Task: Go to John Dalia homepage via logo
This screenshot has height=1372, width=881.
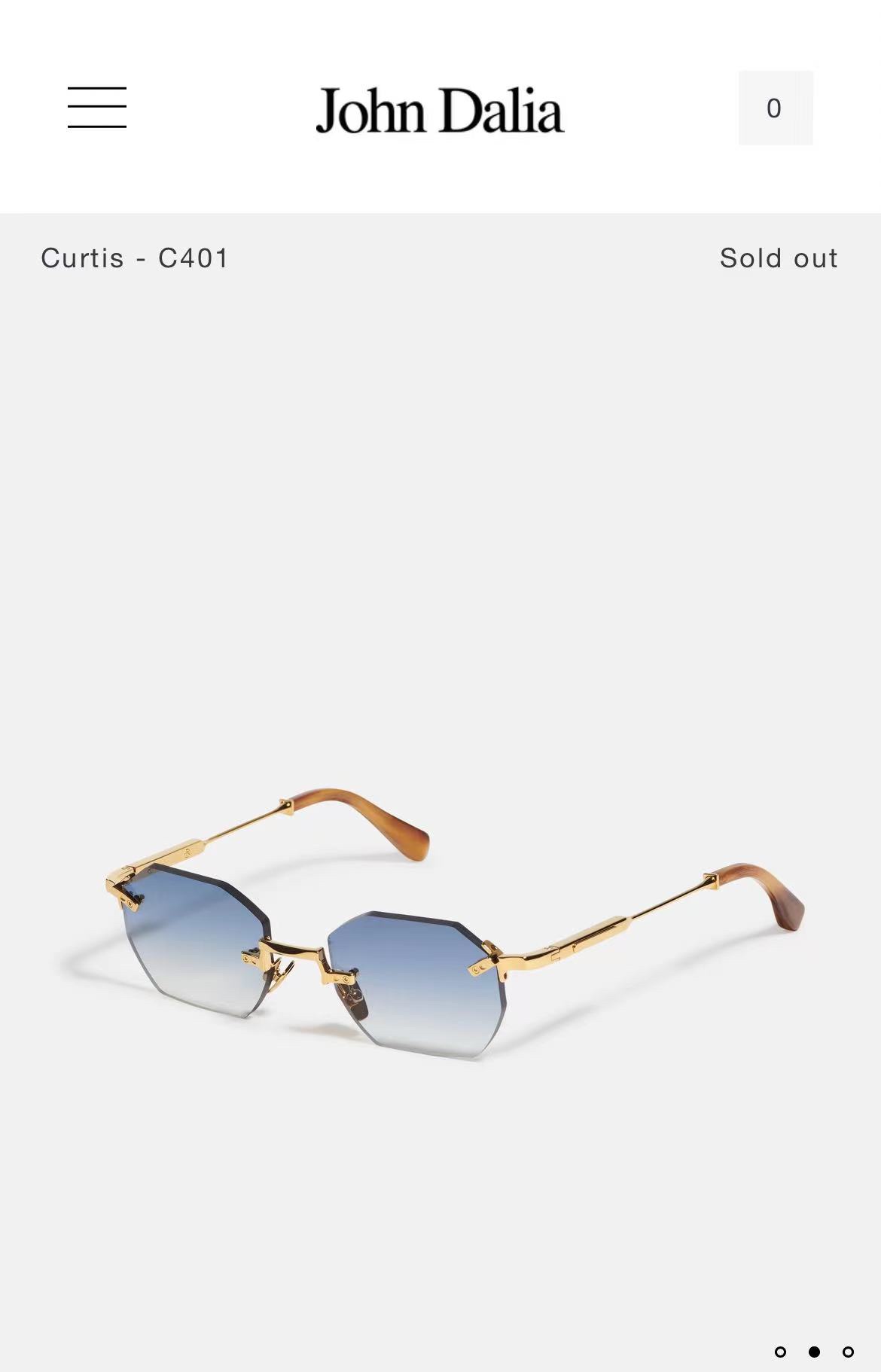Action: click(x=440, y=110)
